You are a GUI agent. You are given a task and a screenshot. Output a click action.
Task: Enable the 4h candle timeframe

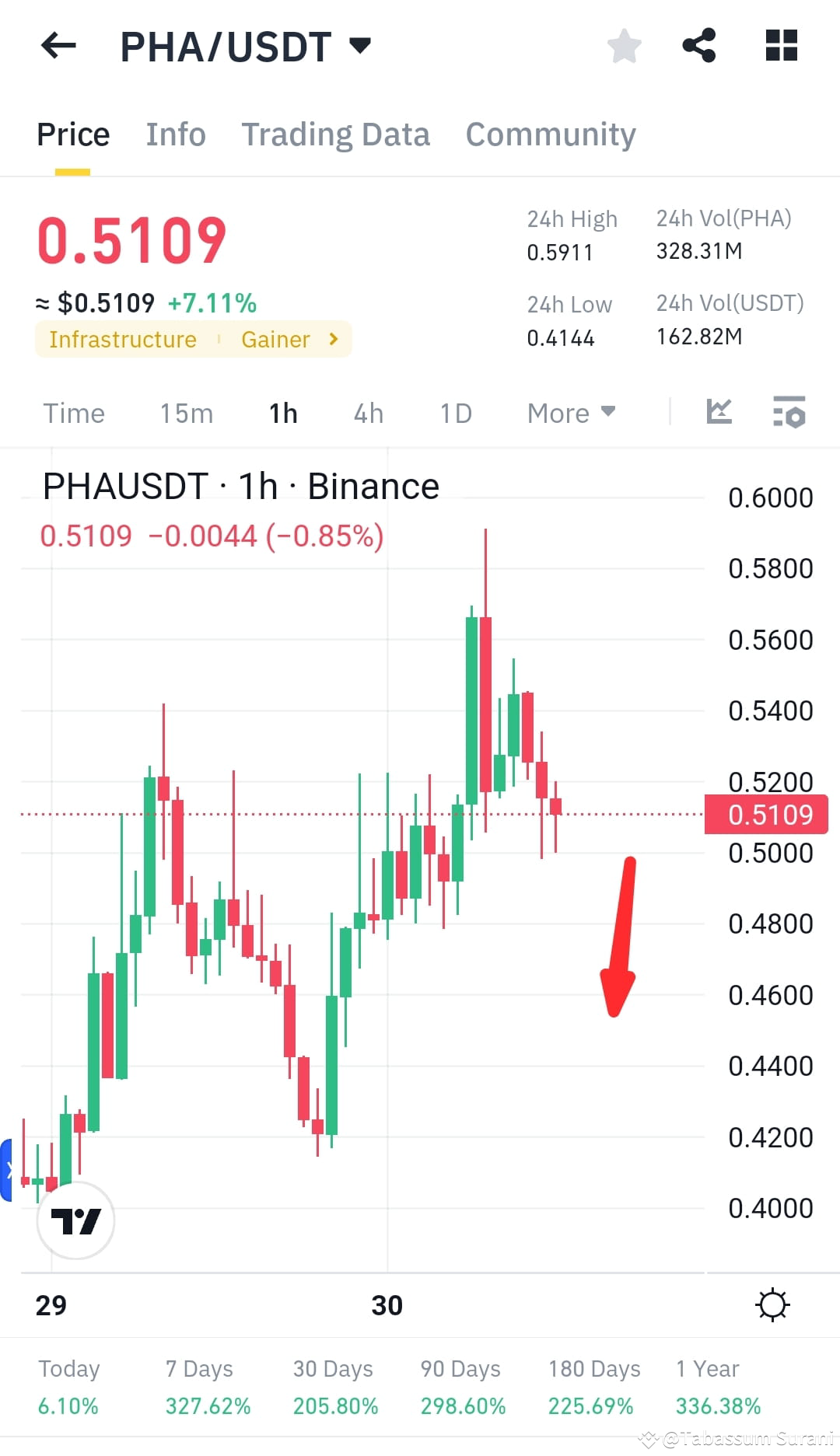(368, 414)
